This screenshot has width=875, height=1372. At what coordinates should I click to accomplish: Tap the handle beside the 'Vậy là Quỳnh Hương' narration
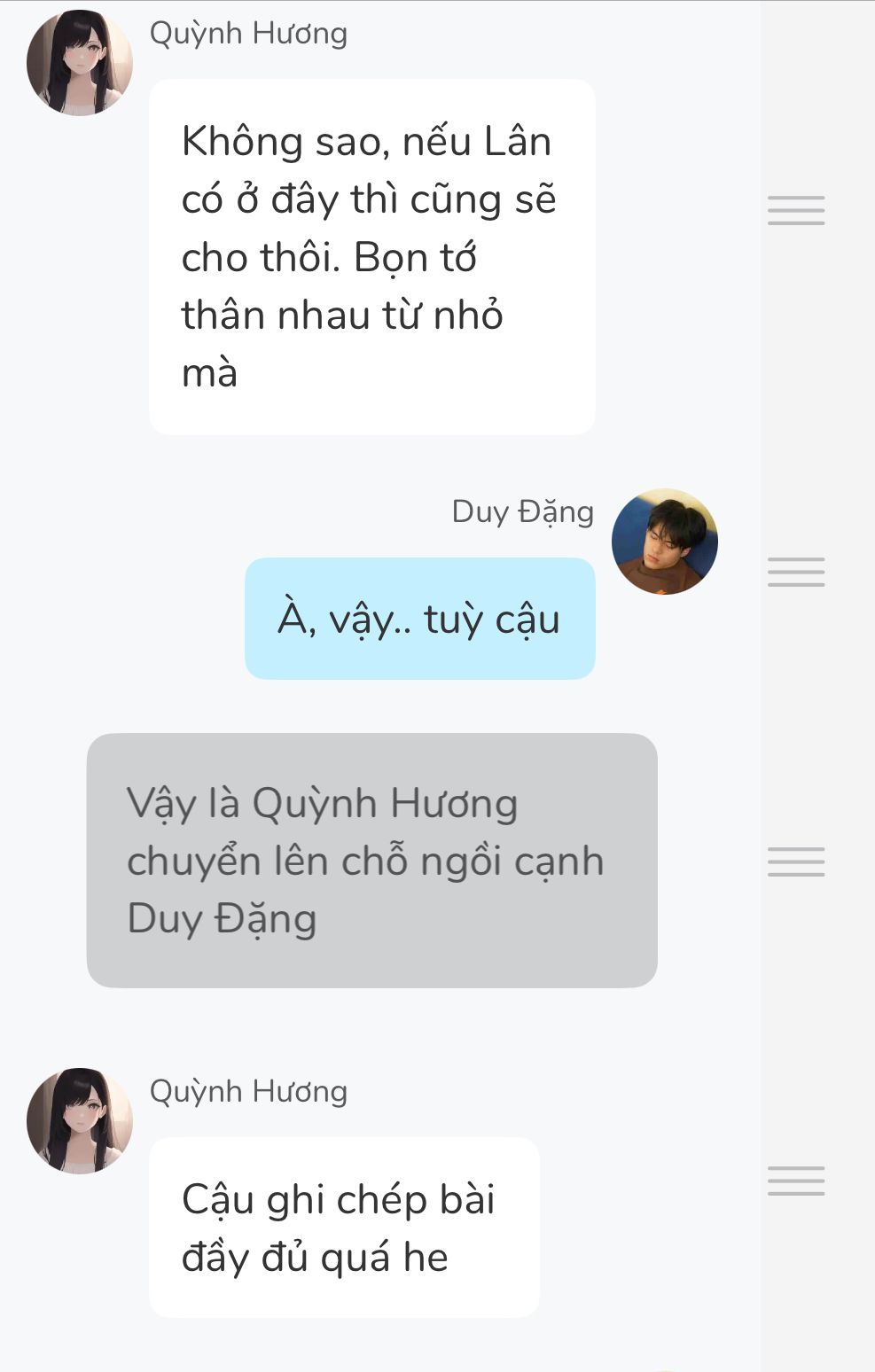[x=795, y=861]
